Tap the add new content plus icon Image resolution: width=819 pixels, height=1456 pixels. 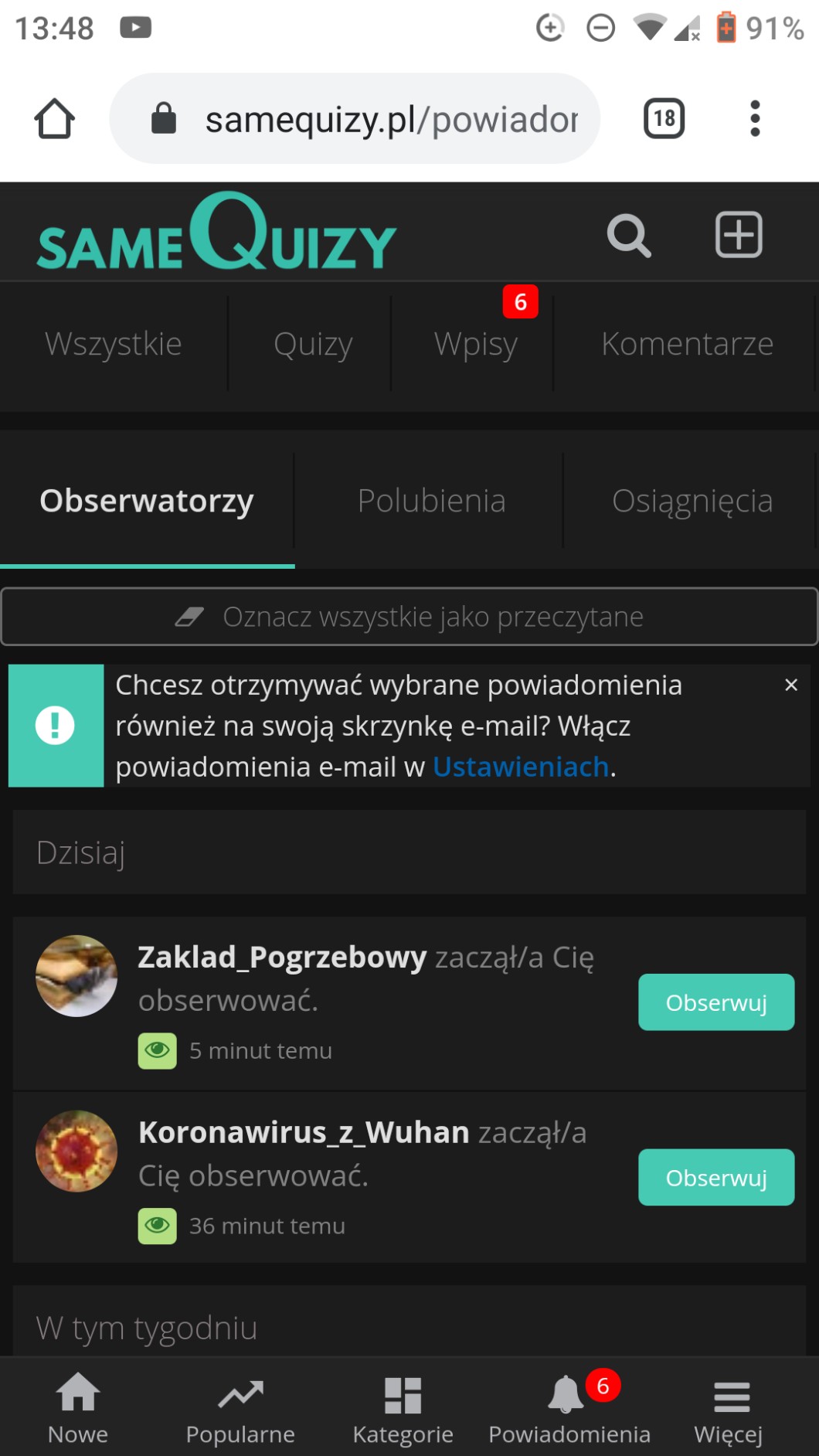point(739,234)
